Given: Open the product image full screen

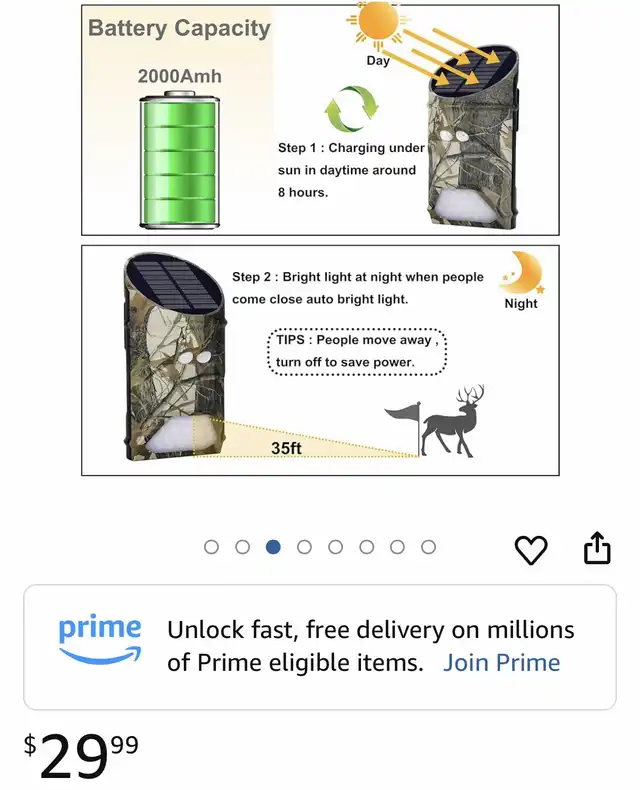Looking at the screenshot, I should click(320, 240).
